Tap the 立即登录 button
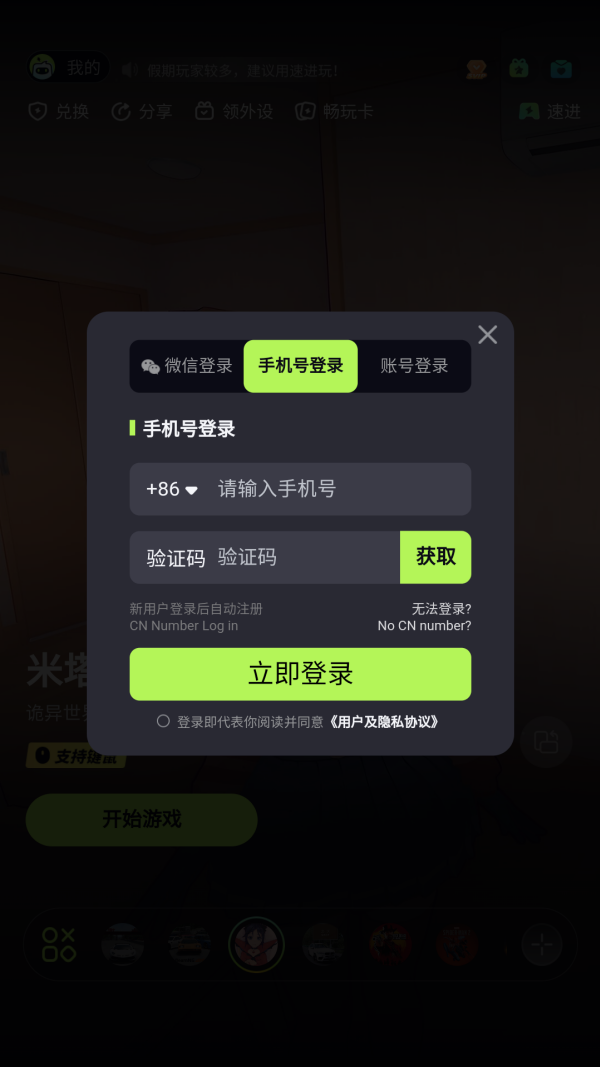The image size is (600, 1067). (x=300, y=674)
